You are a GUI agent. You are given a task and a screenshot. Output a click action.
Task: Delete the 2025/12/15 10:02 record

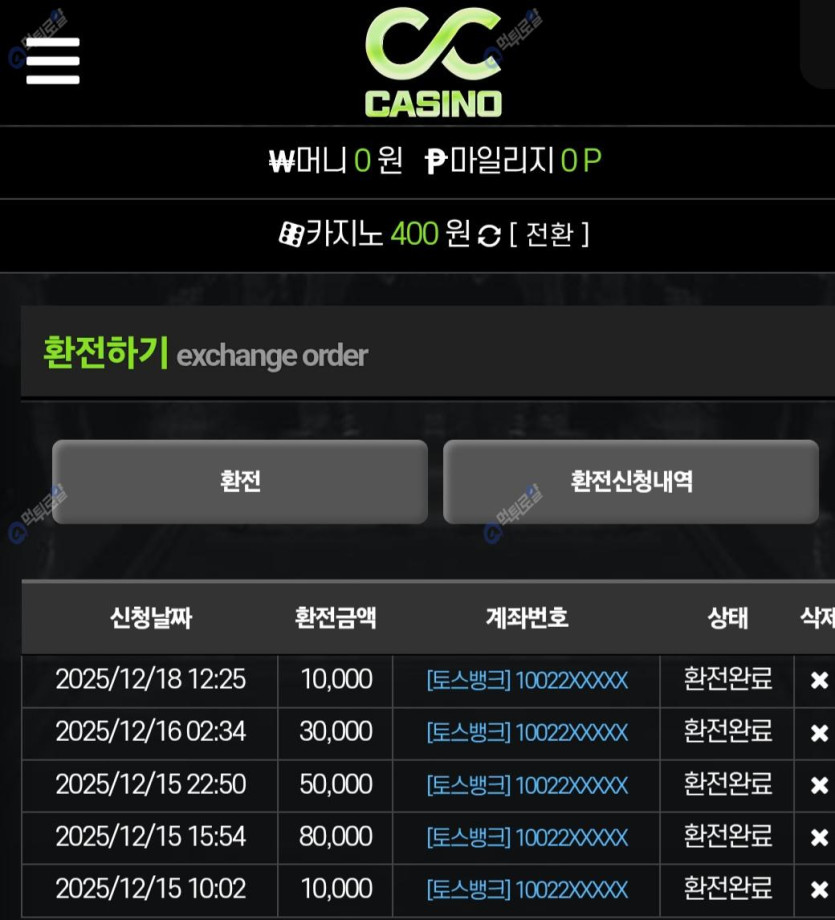(819, 889)
